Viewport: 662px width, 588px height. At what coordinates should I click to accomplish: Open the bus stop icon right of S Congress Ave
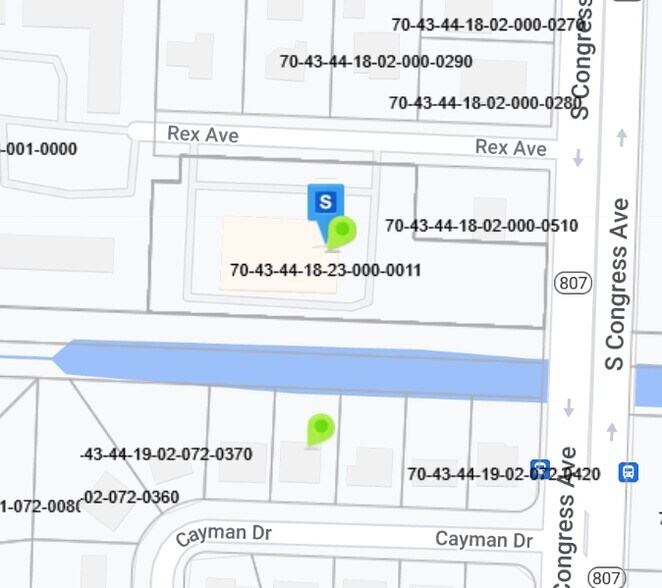[629, 470]
